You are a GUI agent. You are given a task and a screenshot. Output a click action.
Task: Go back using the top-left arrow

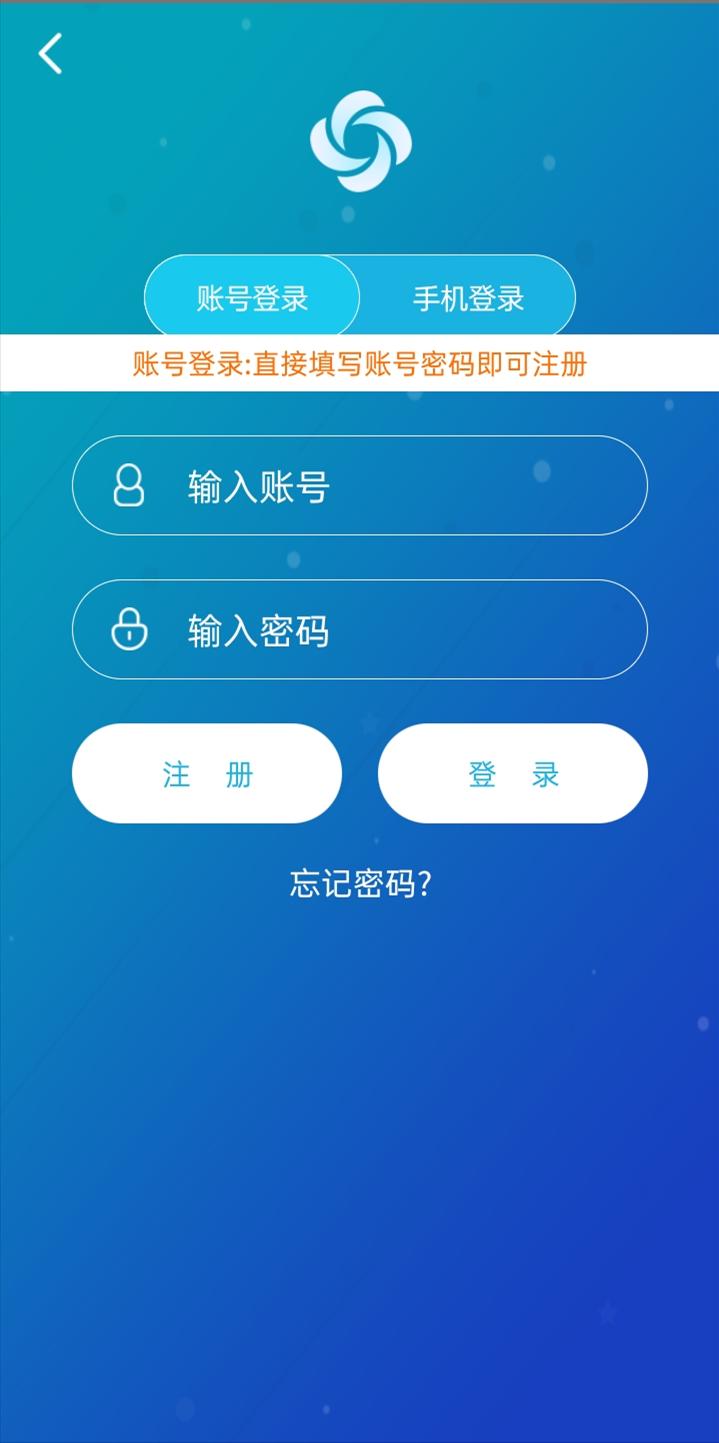50,54
